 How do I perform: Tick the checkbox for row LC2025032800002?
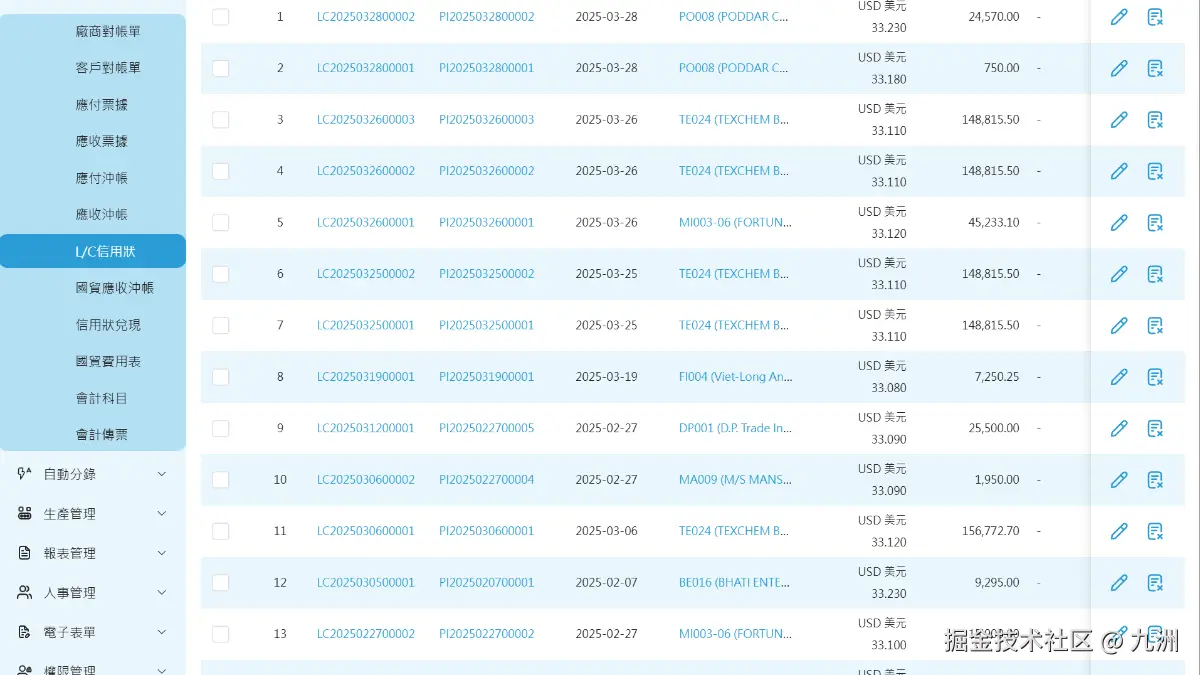221,17
